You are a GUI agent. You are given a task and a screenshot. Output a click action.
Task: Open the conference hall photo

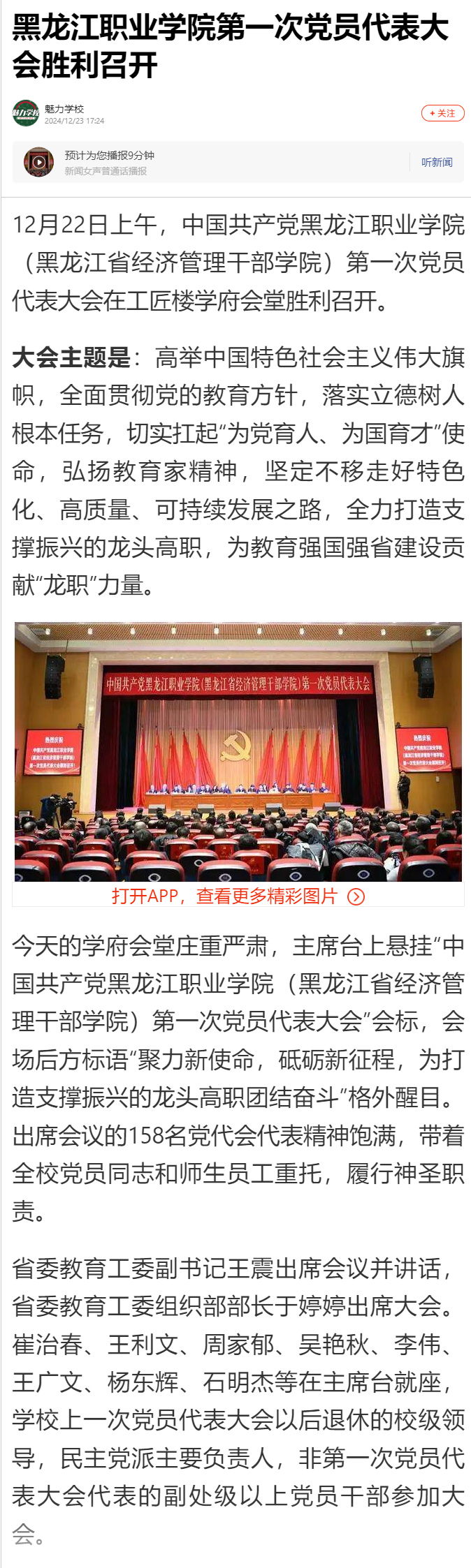(x=238, y=750)
